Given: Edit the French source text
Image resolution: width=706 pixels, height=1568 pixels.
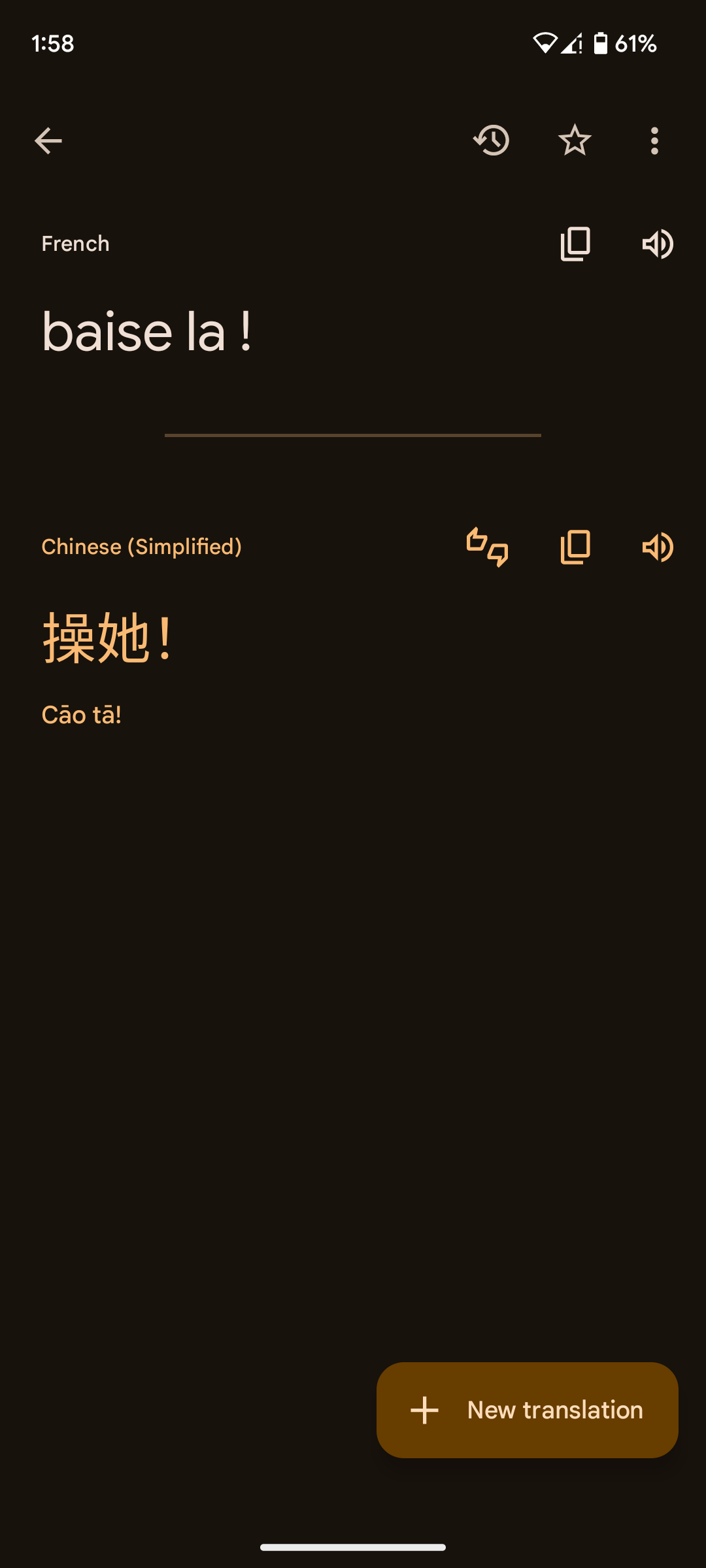Looking at the screenshot, I should 146,332.
